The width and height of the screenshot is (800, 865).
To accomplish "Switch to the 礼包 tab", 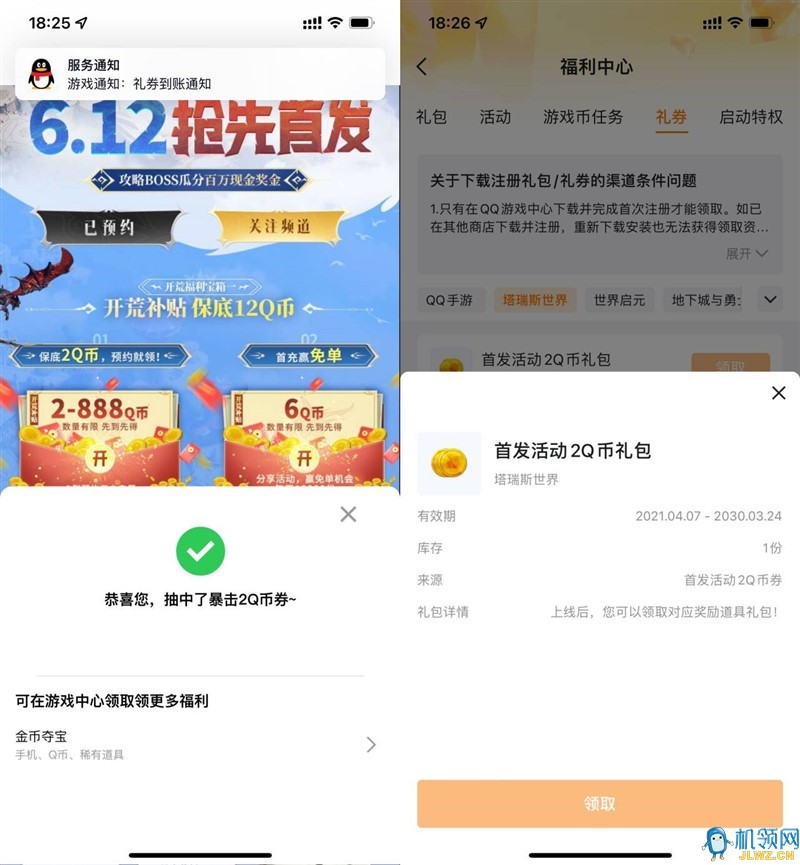I will click(431, 117).
